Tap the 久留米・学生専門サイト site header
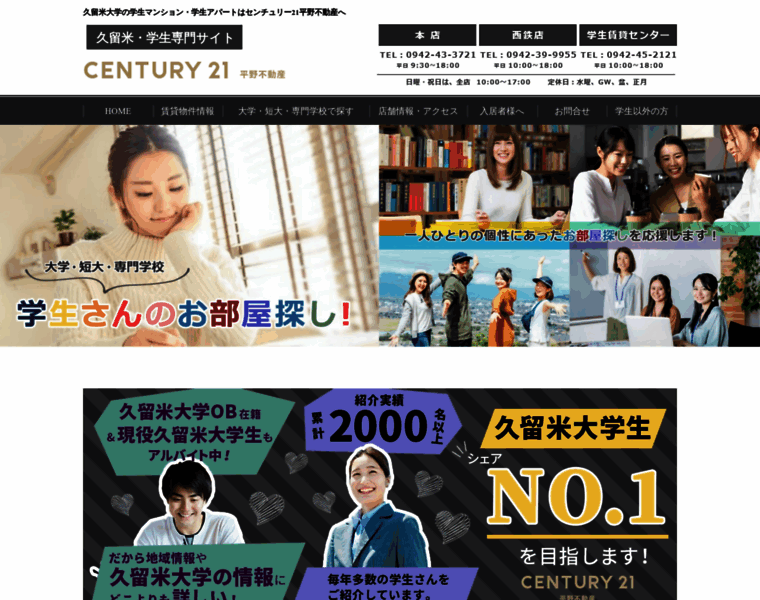This screenshot has height=600, width=760. [164, 38]
